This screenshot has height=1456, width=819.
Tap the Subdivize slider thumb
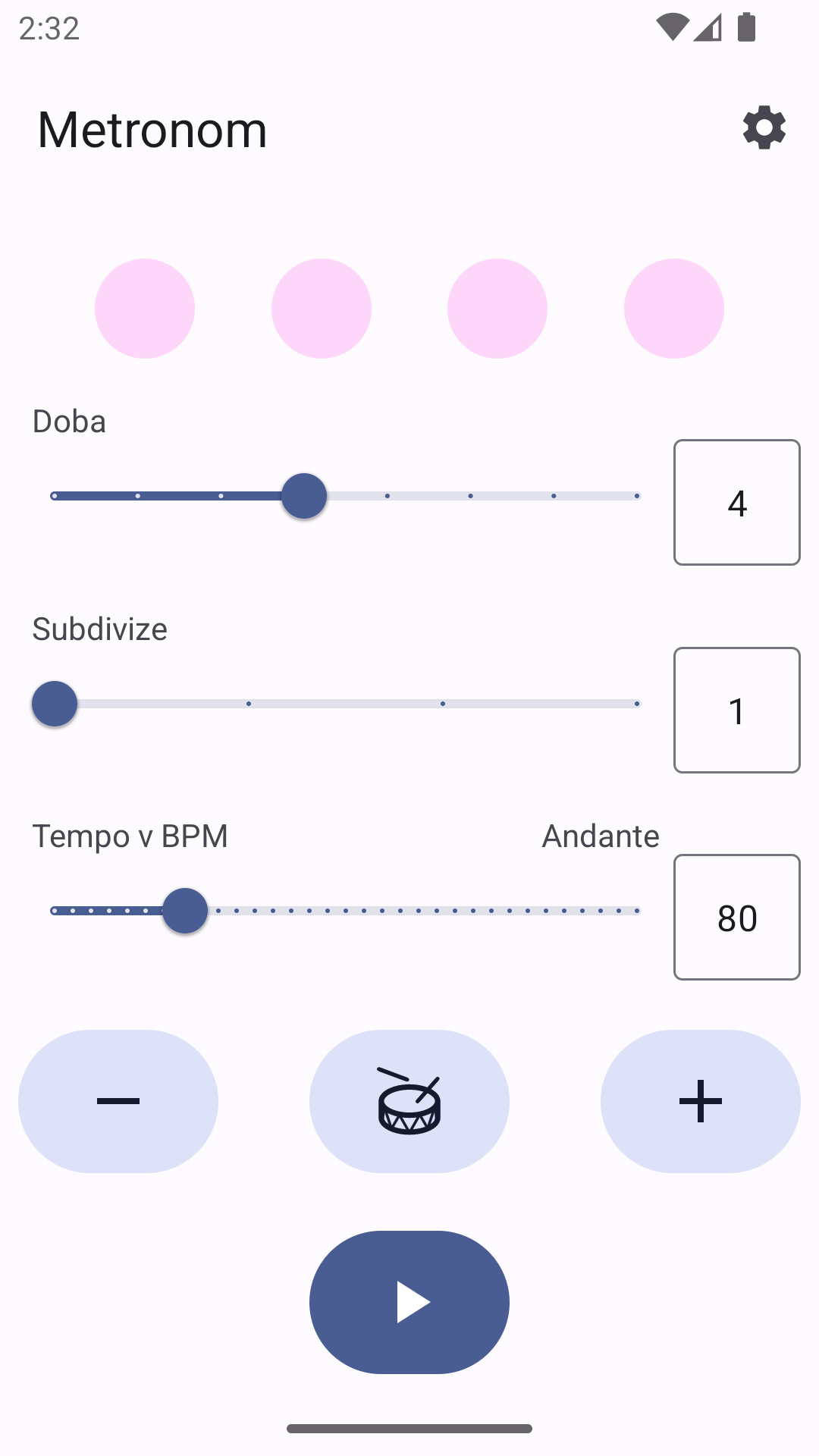pos(55,704)
